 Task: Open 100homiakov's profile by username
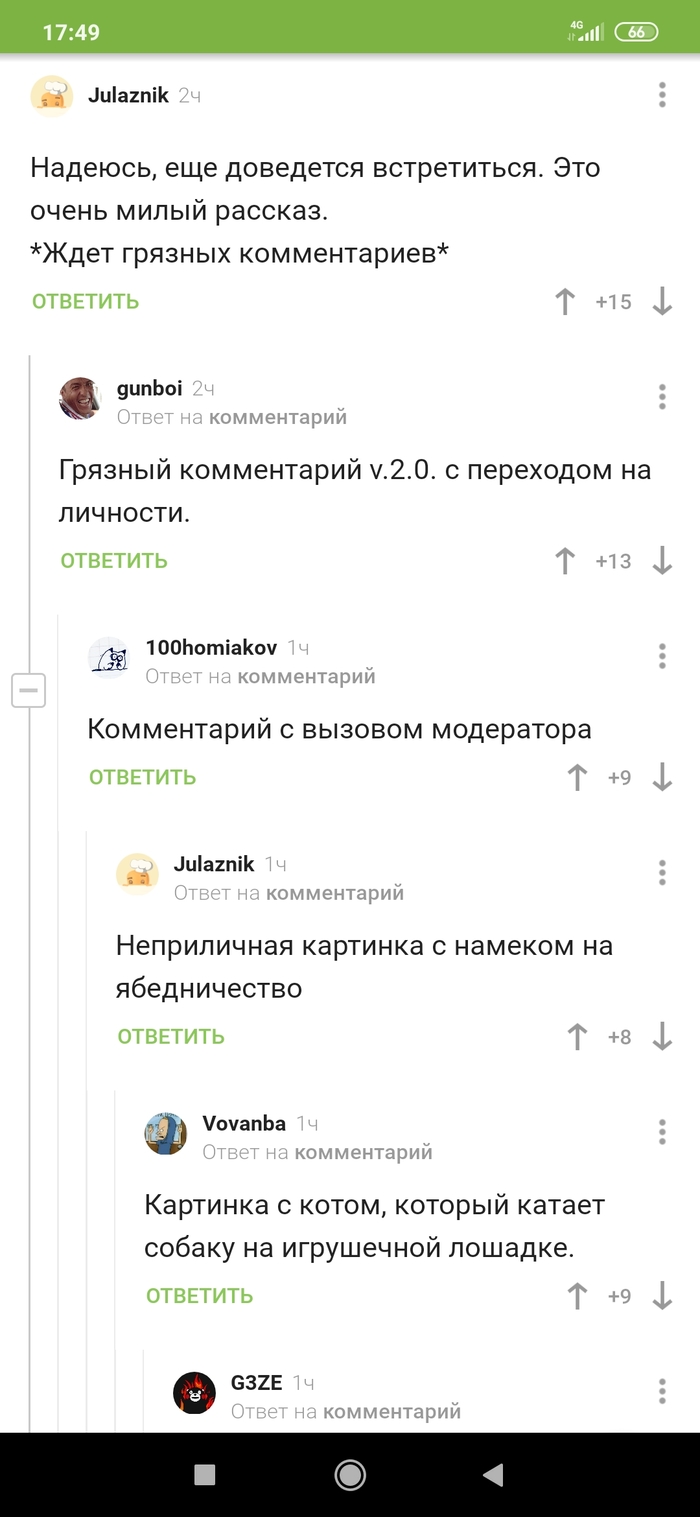[x=211, y=647]
